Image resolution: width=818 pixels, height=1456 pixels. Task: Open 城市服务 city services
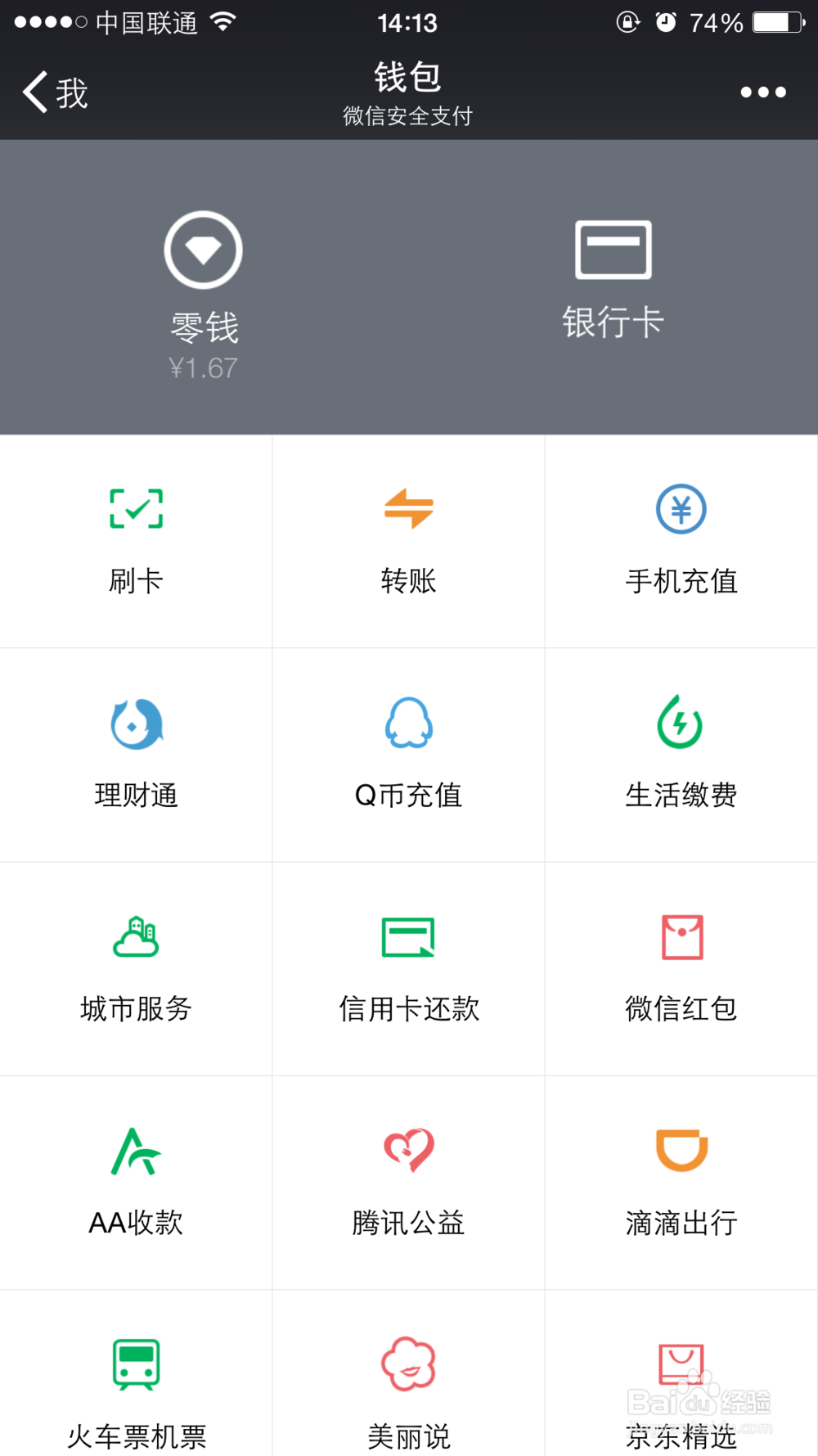tap(136, 969)
